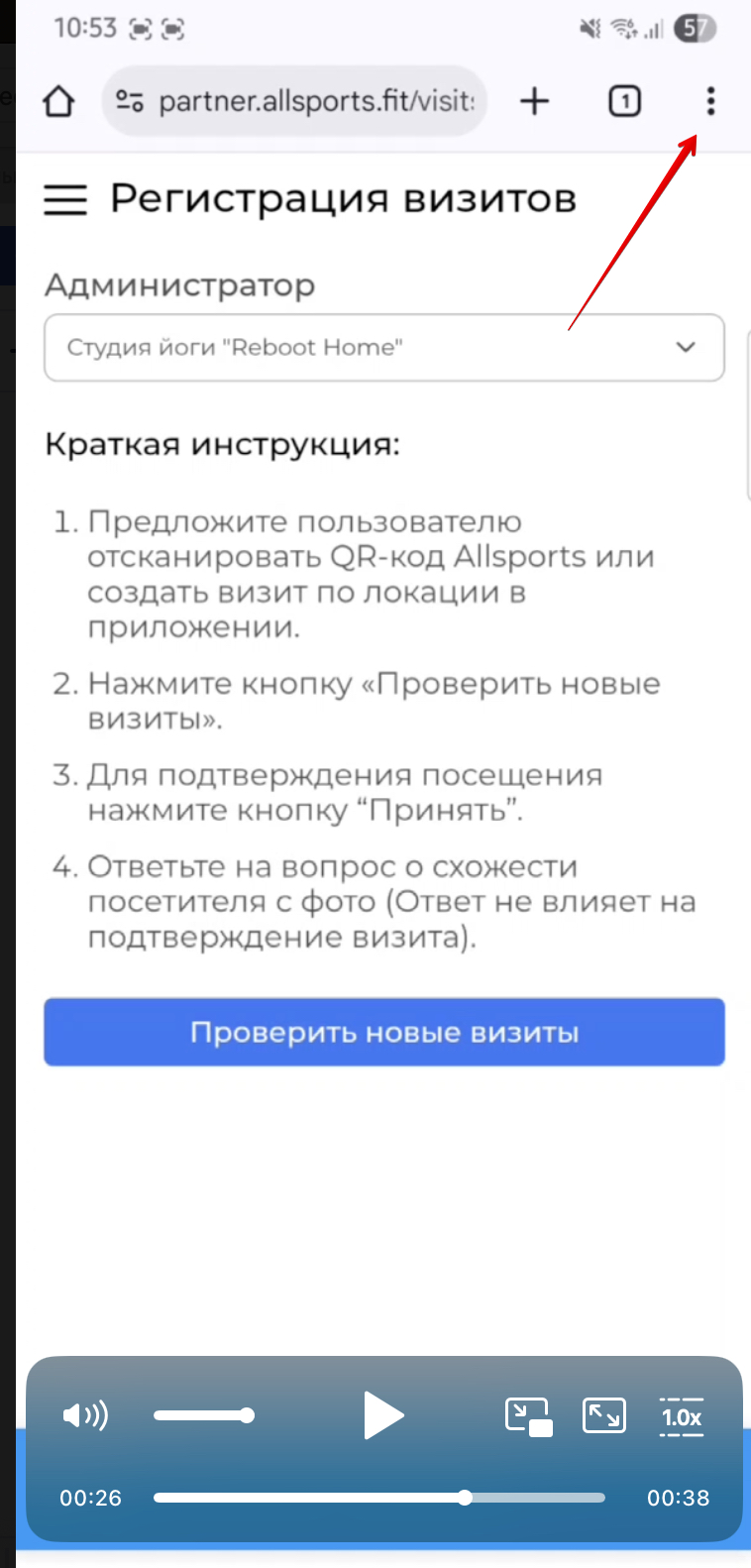Switch to picture-in-picture mode
The image size is (751, 1568).
pos(528,1416)
